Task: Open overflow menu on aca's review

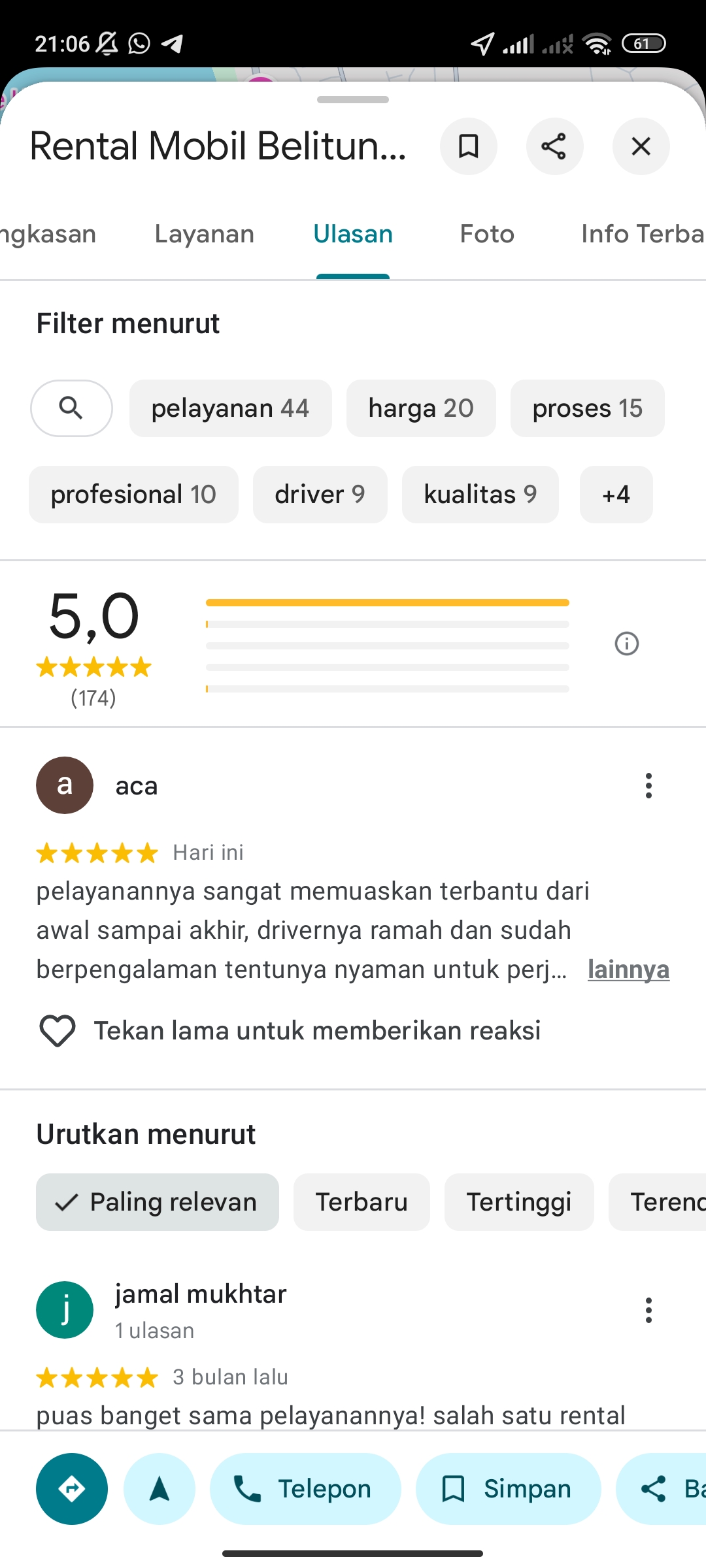Action: click(x=648, y=786)
